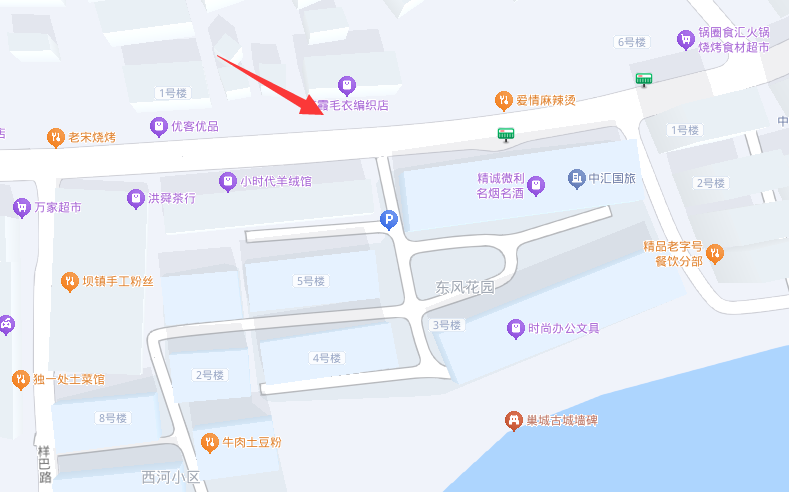789x492 pixels.
Task: Open the 优客优品 shop marker
Action: click(x=158, y=126)
